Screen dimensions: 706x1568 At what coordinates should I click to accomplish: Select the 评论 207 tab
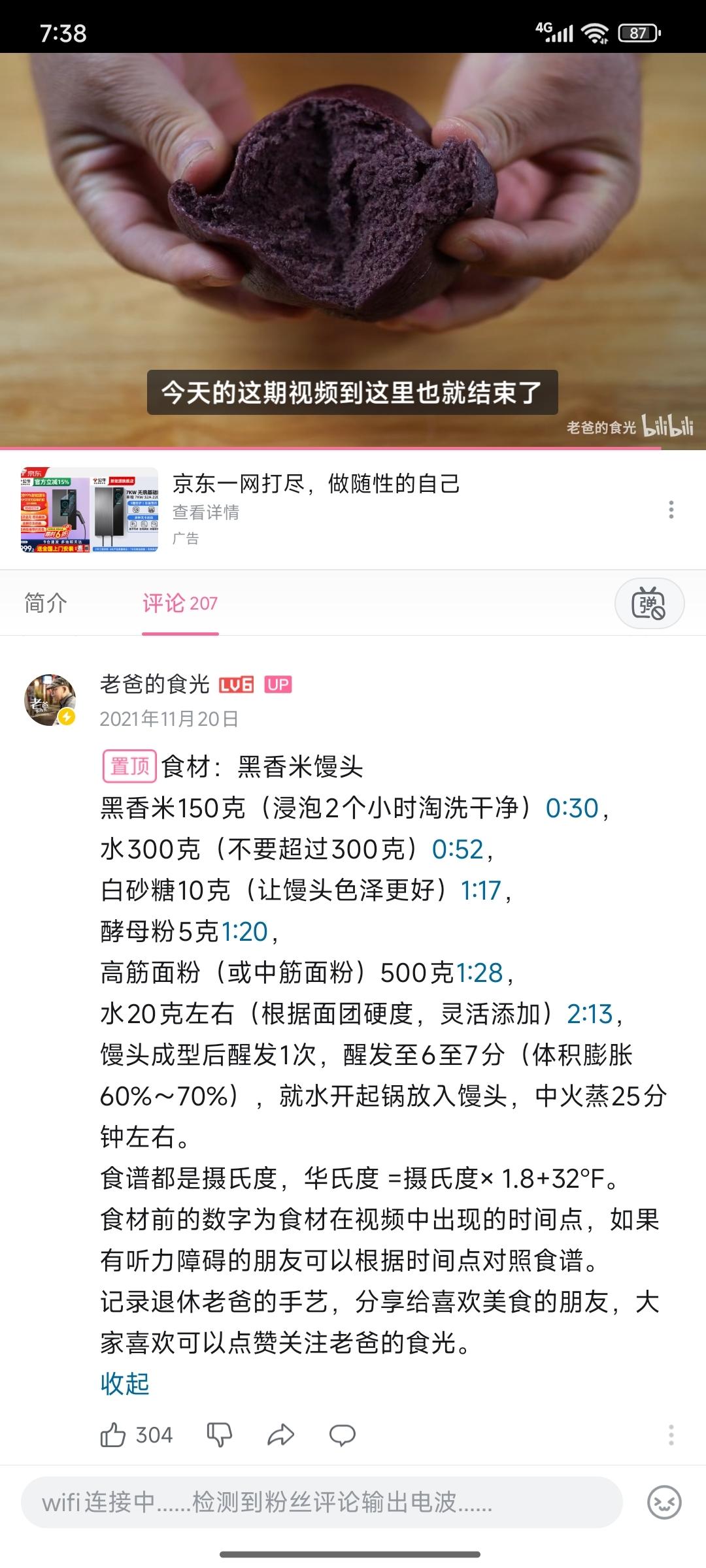coord(180,603)
